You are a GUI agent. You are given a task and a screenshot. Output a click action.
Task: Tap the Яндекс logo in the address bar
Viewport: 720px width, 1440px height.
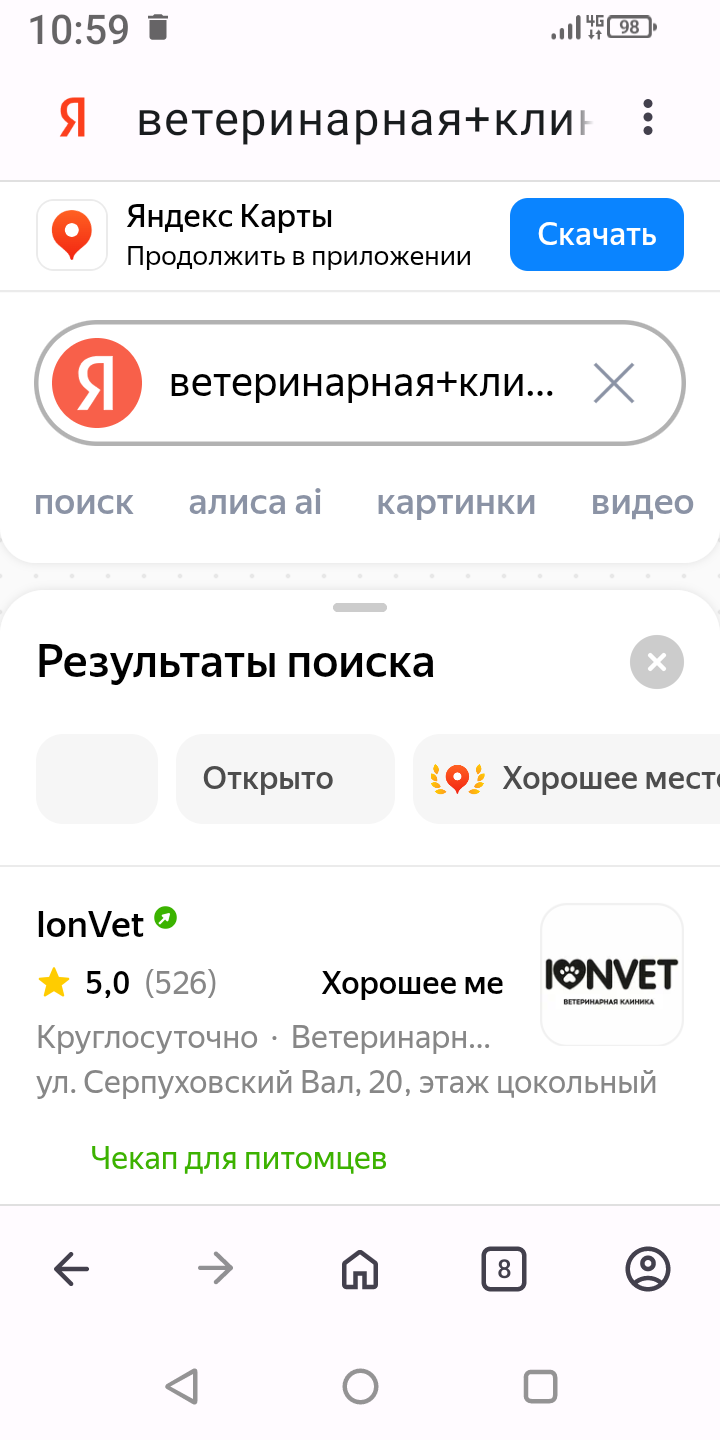pos(72,118)
